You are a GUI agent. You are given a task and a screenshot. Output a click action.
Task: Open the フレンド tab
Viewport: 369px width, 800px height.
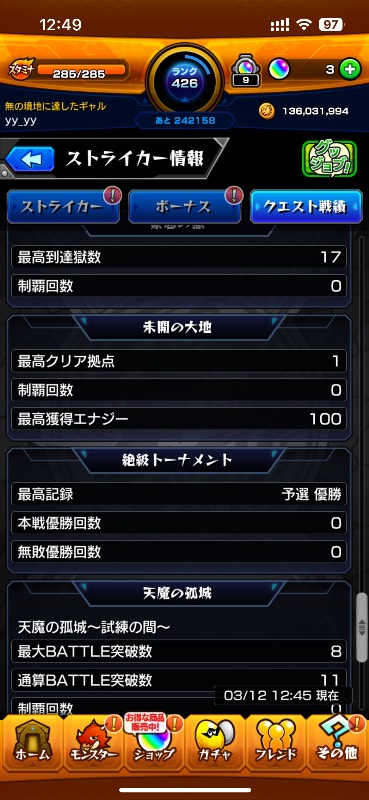tap(276, 742)
